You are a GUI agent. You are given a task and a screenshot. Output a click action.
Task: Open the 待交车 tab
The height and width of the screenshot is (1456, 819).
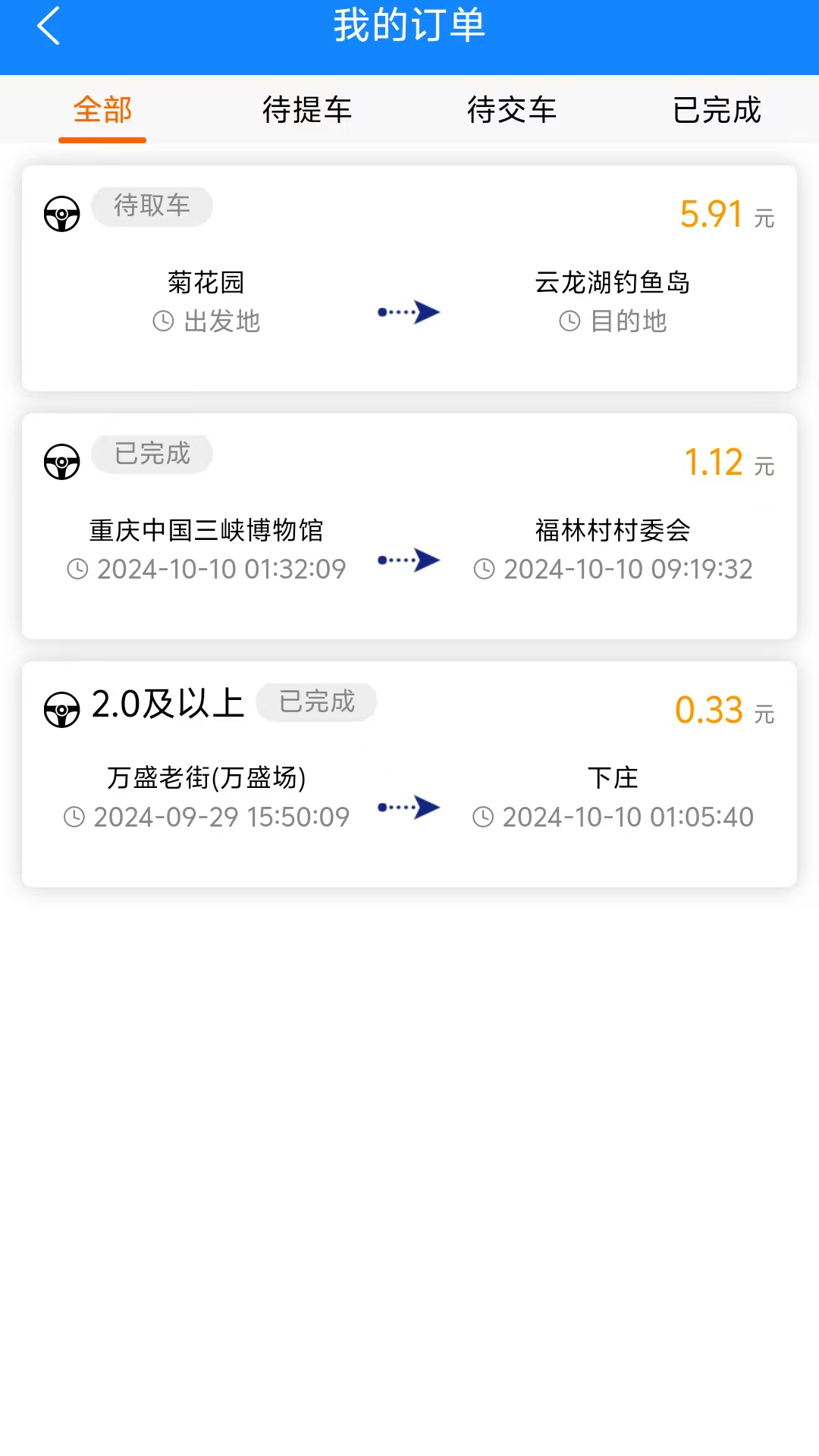click(511, 110)
